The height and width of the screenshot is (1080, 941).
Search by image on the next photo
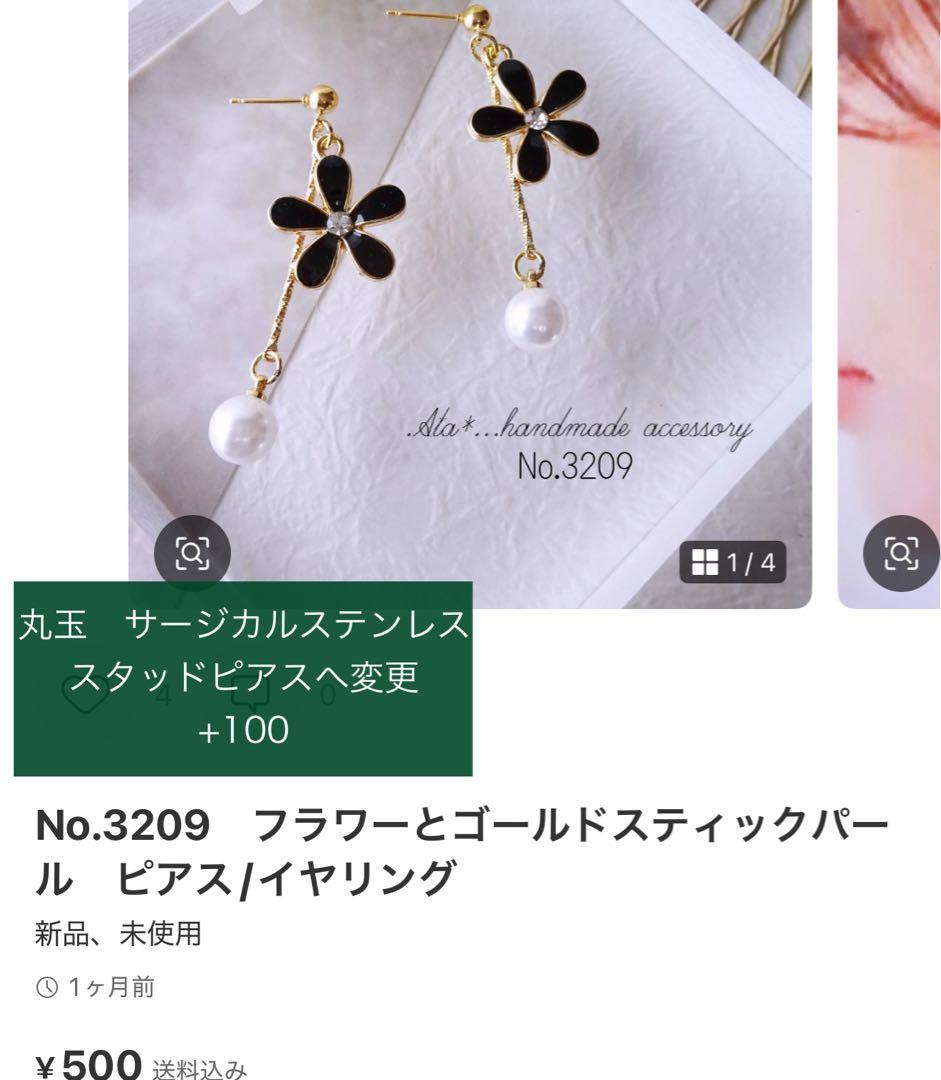[901, 553]
